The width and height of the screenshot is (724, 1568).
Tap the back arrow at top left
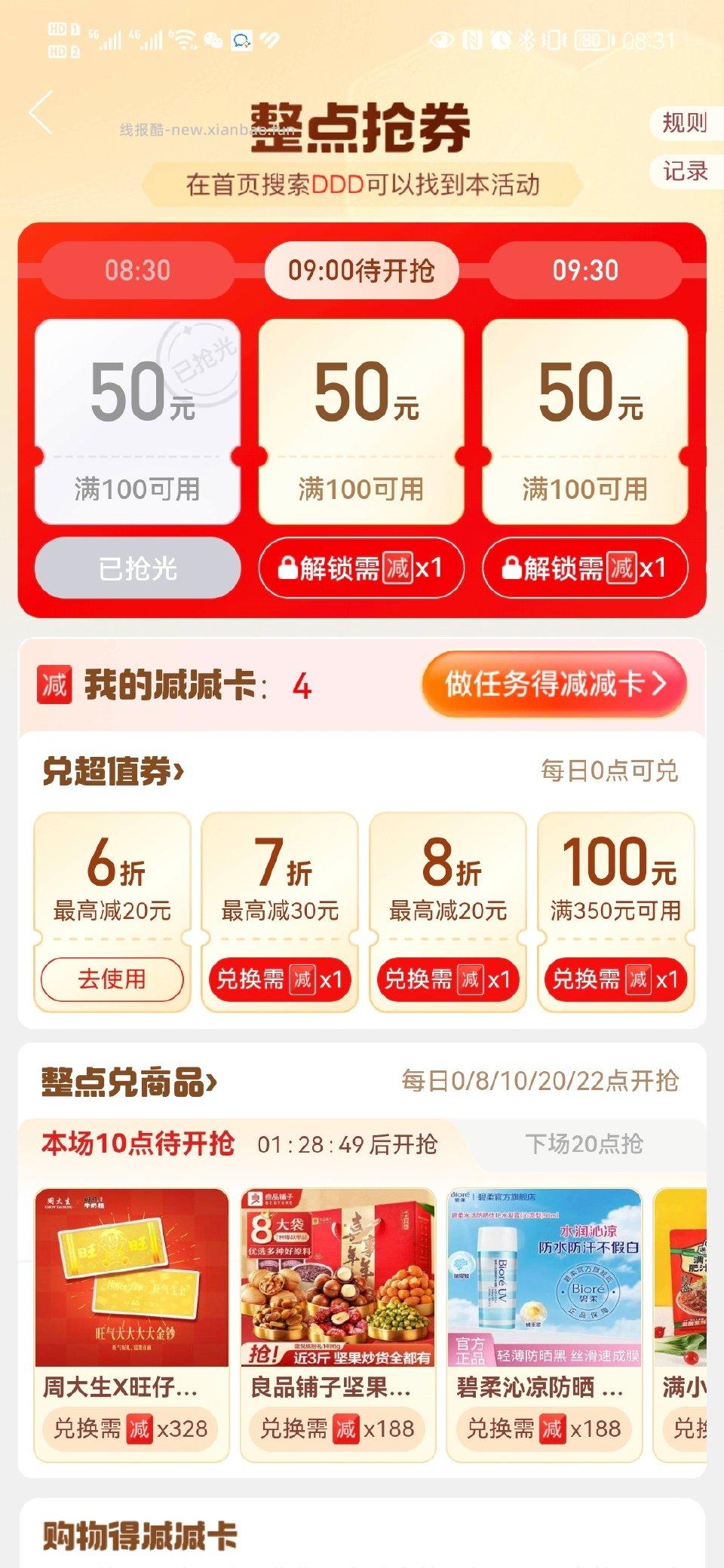pyautogui.click(x=41, y=112)
